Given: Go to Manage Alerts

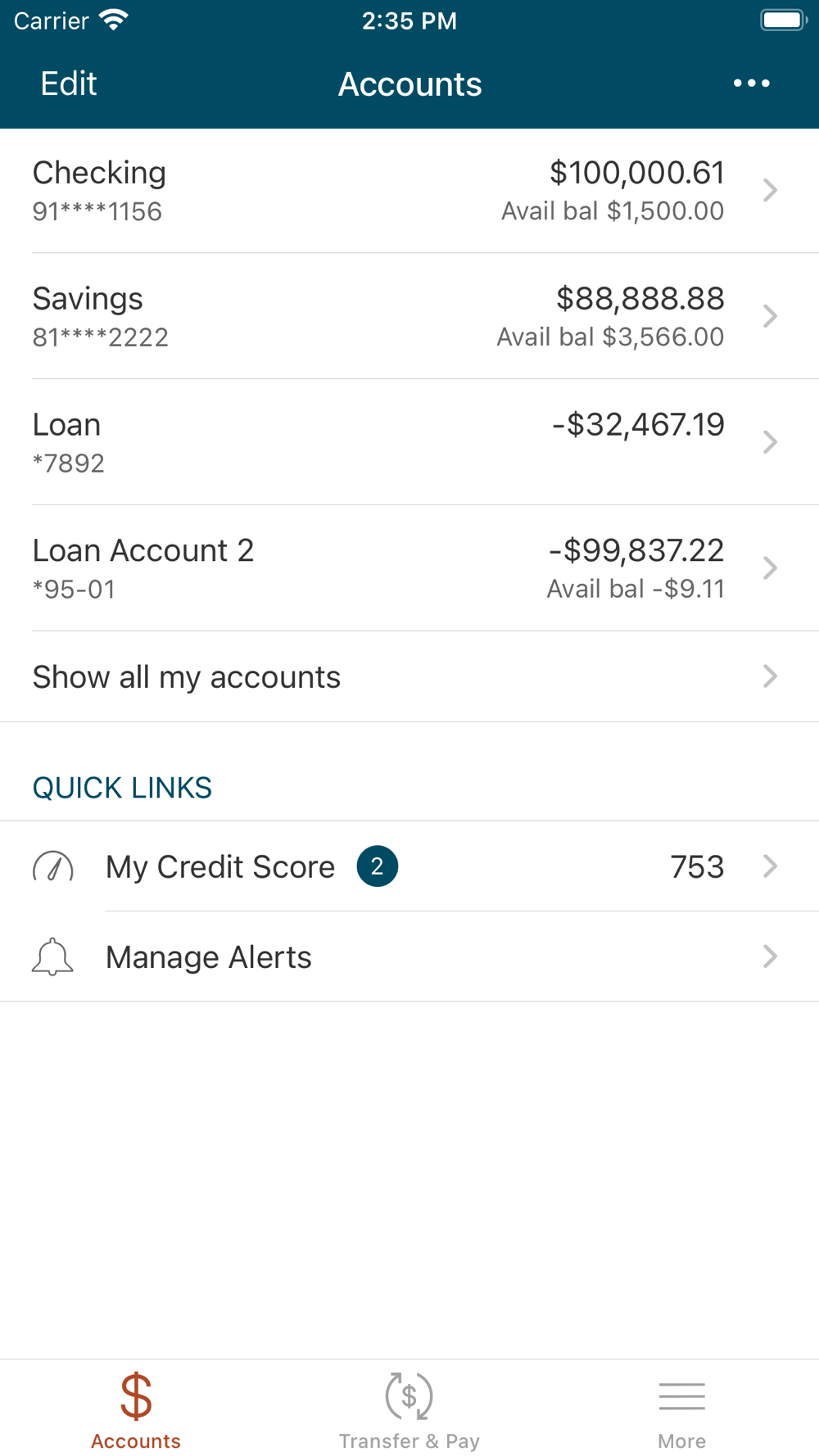Looking at the screenshot, I should [409, 956].
